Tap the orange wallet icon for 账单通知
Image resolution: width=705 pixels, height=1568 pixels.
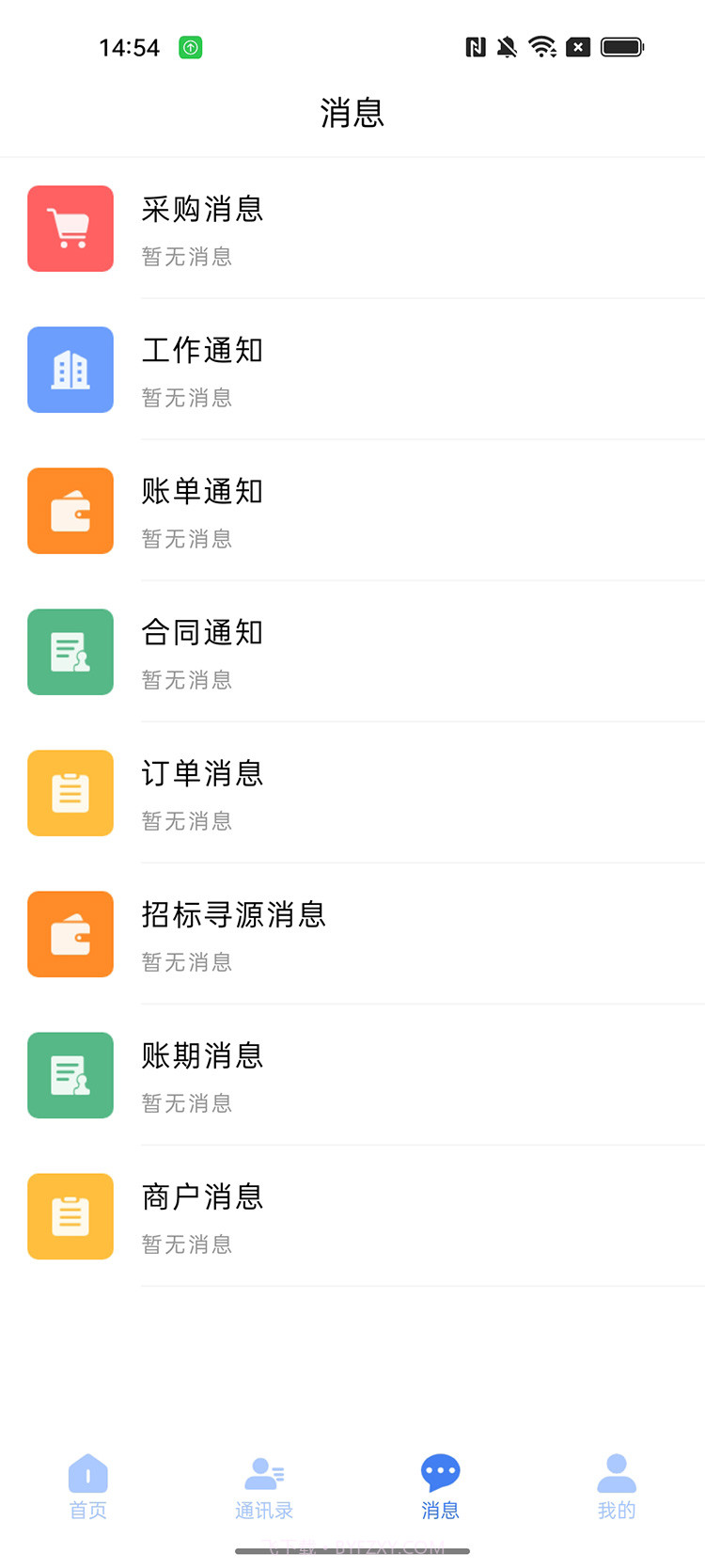pos(70,511)
